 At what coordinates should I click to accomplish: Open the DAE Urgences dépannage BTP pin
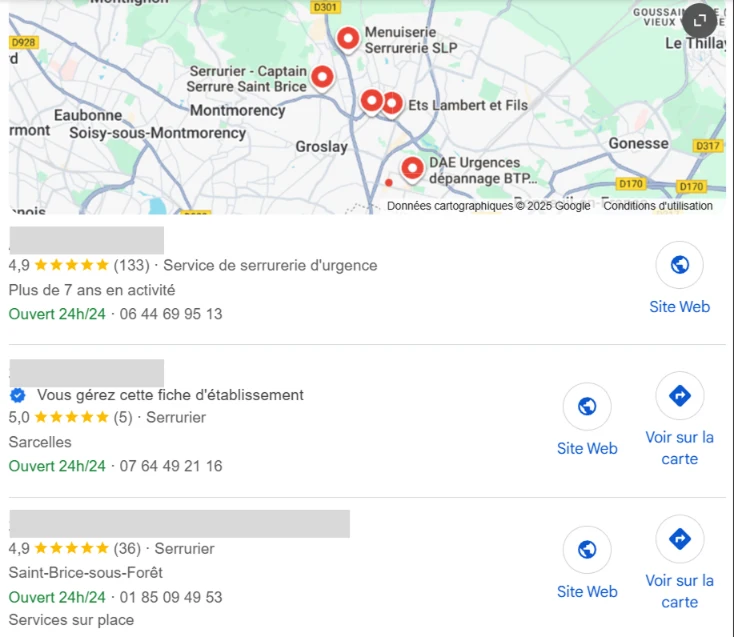click(x=411, y=168)
